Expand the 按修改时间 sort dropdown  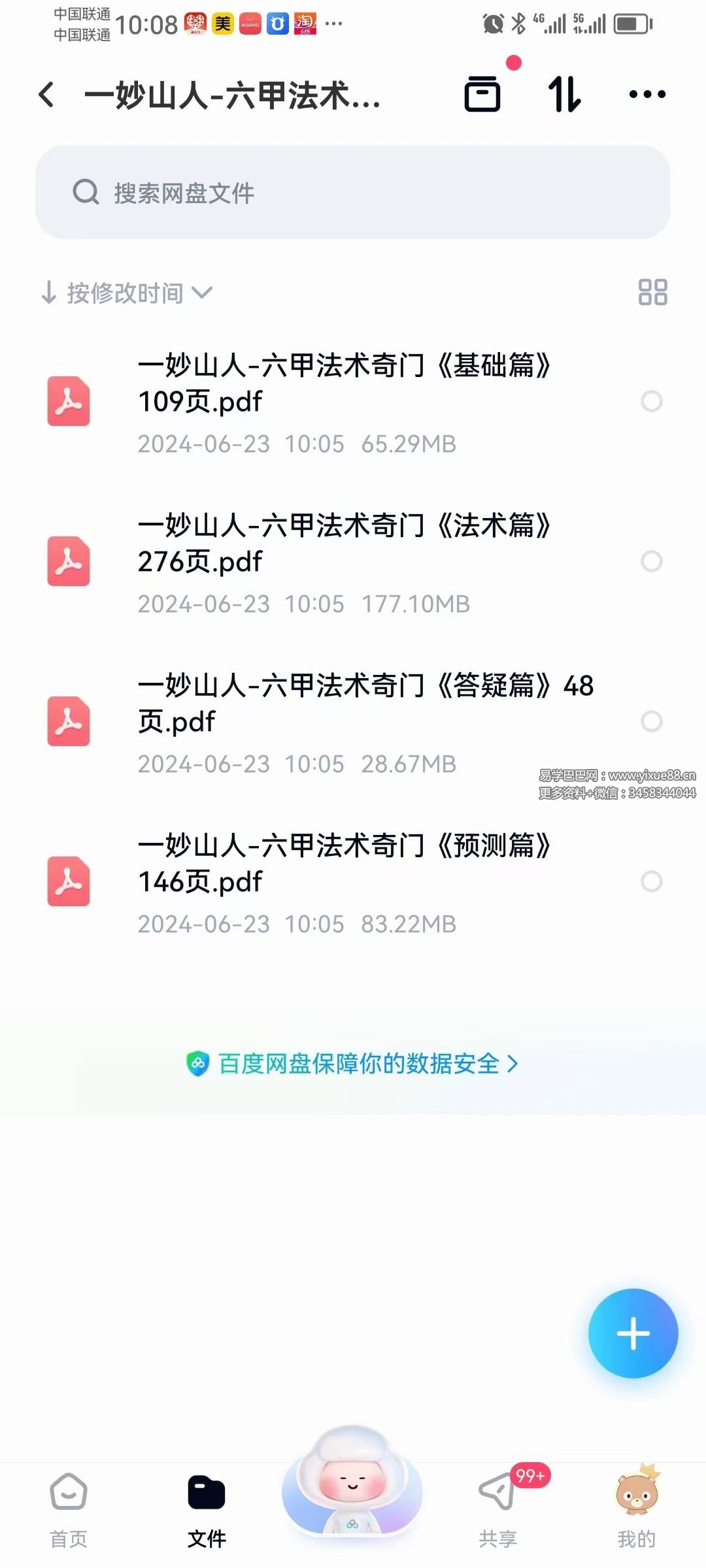coord(127,293)
